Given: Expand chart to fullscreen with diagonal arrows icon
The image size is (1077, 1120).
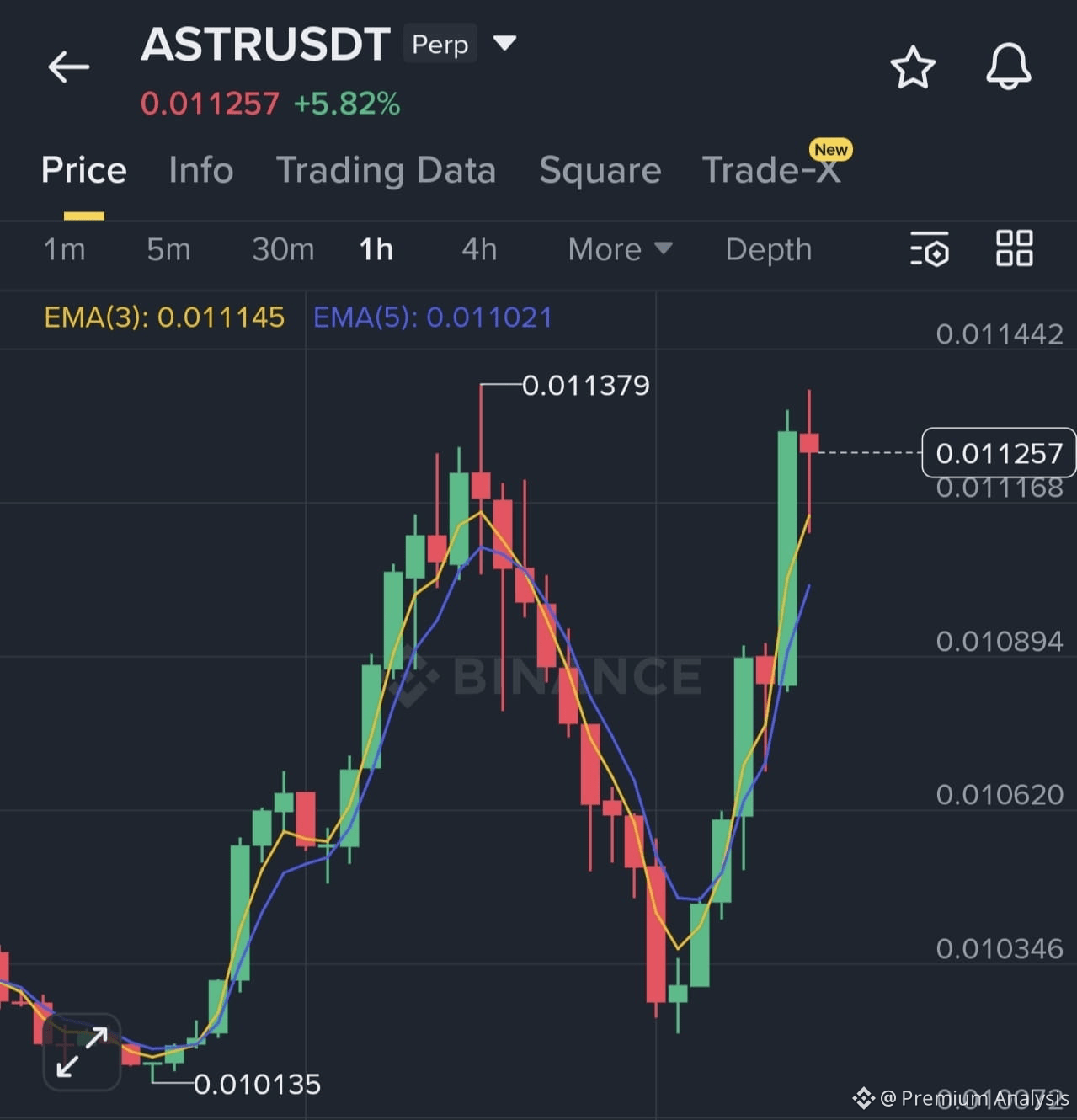Looking at the screenshot, I should [81, 1051].
